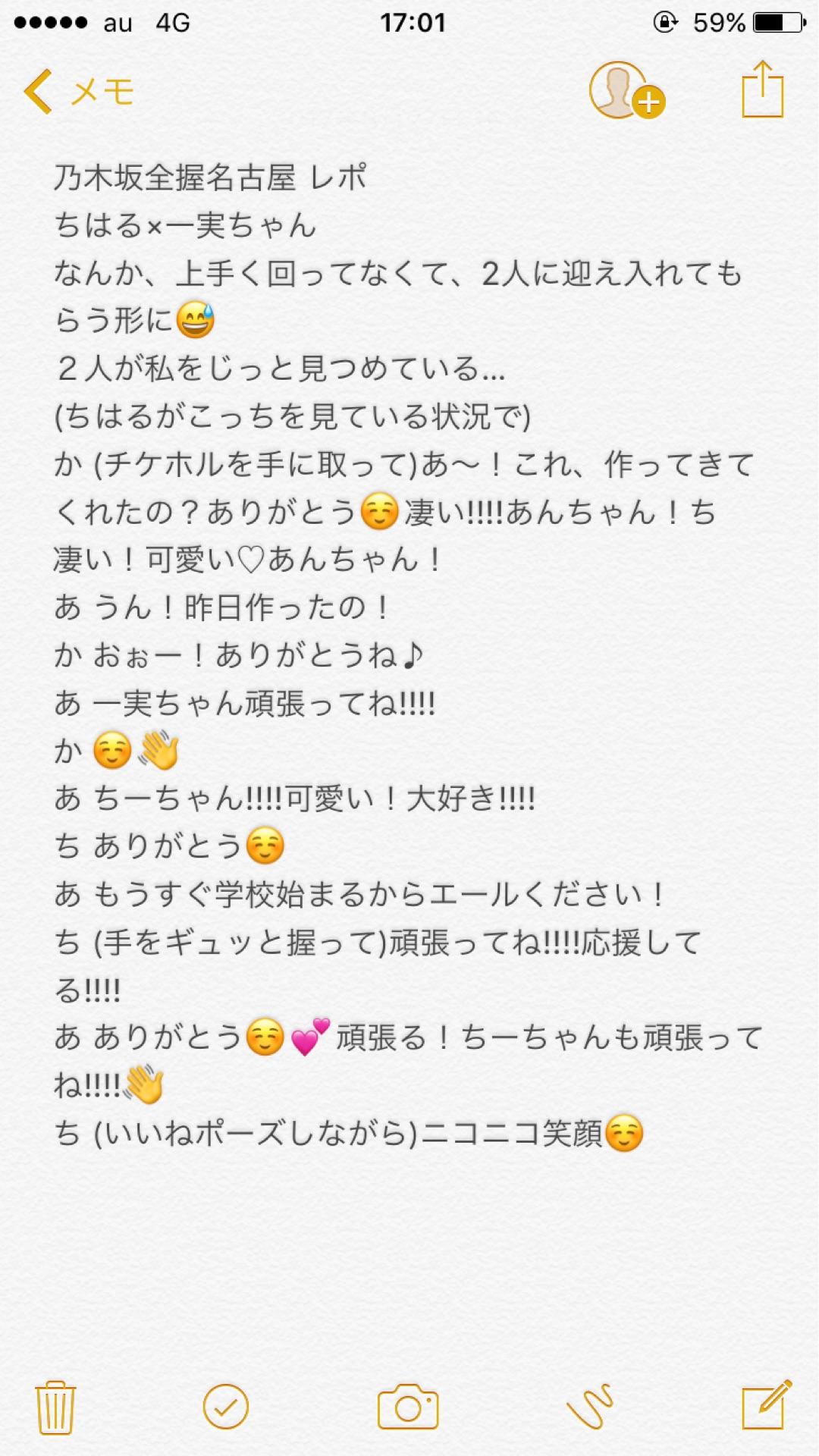Add a checklist to the note
Image resolution: width=819 pixels, height=1456 pixels.
226,1407
